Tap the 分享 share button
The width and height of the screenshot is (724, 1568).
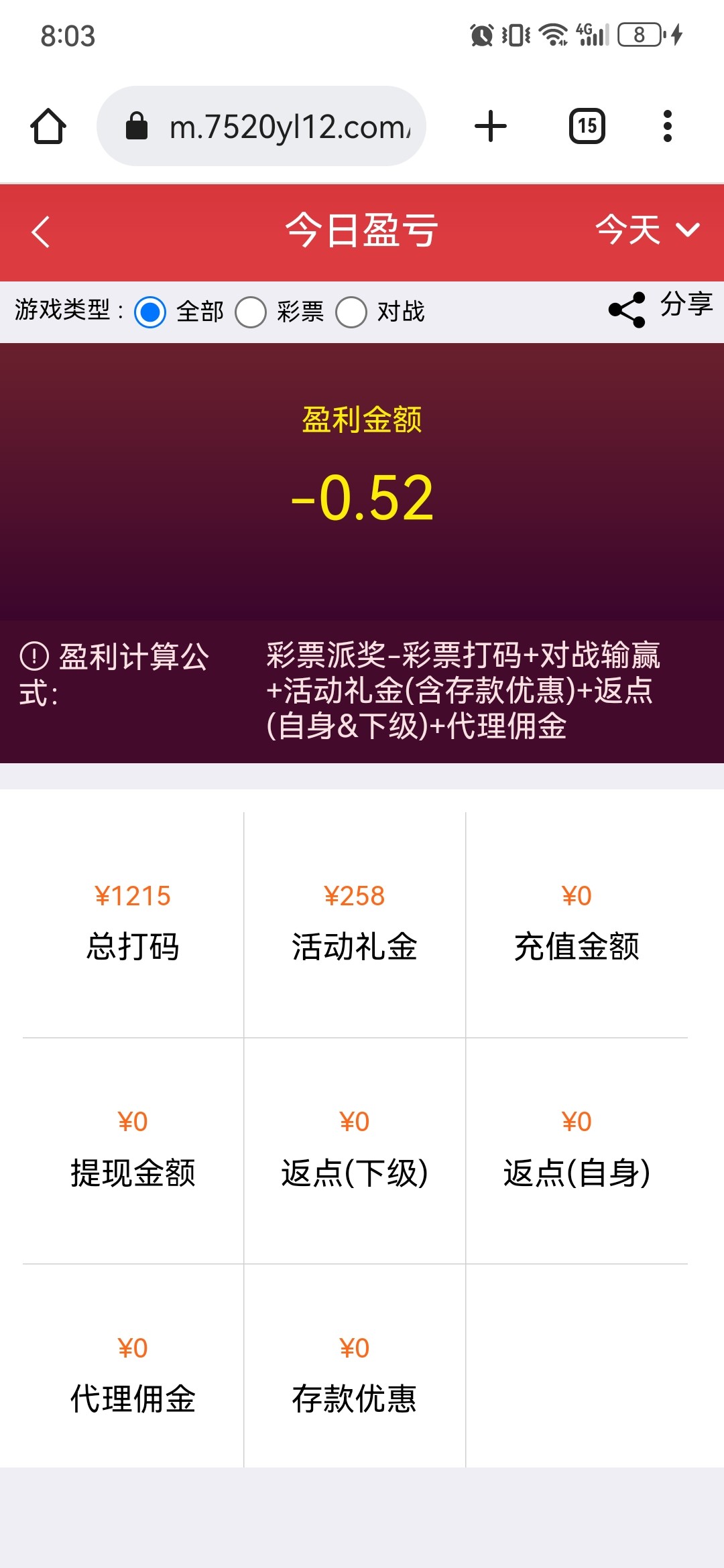tap(660, 308)
